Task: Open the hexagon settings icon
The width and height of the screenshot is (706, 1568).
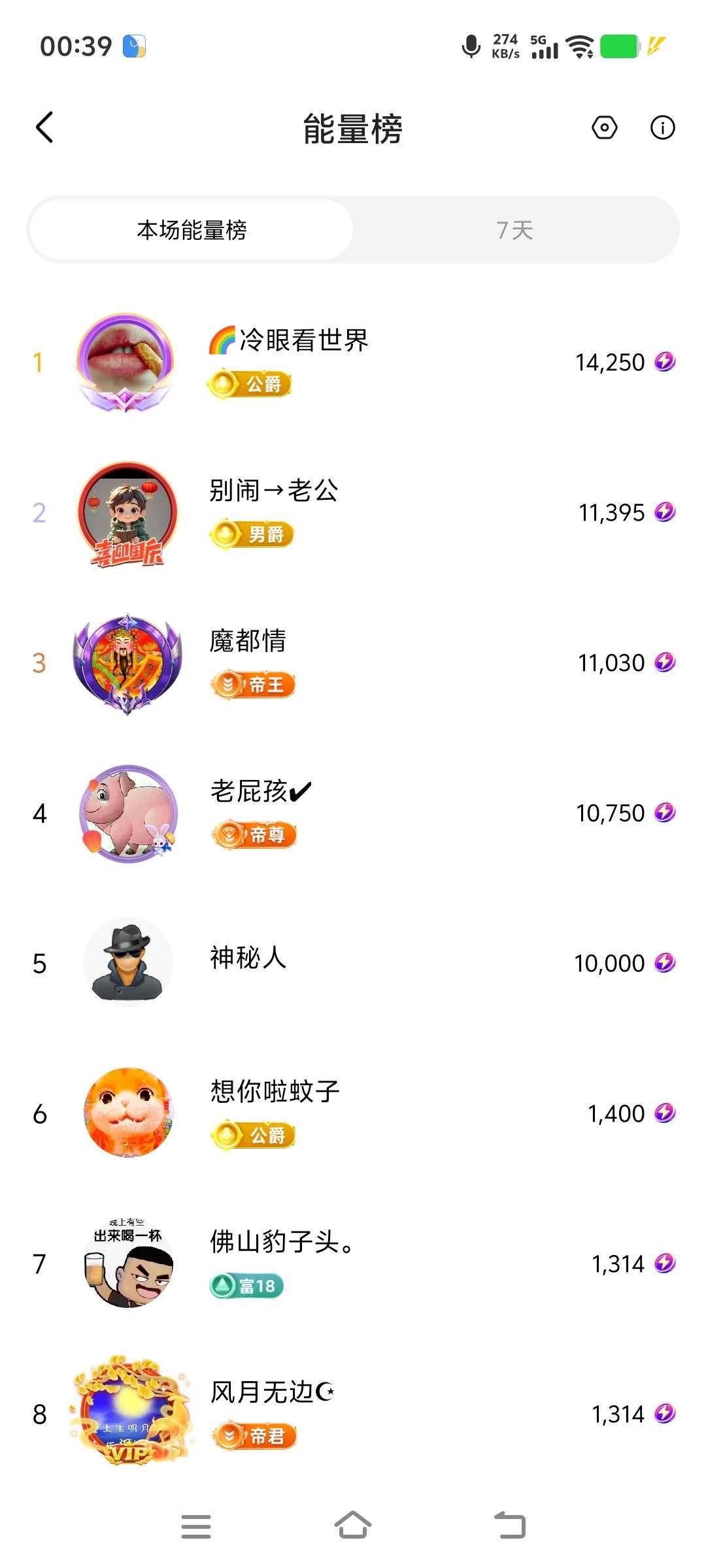Action: (x=604, y=127)
